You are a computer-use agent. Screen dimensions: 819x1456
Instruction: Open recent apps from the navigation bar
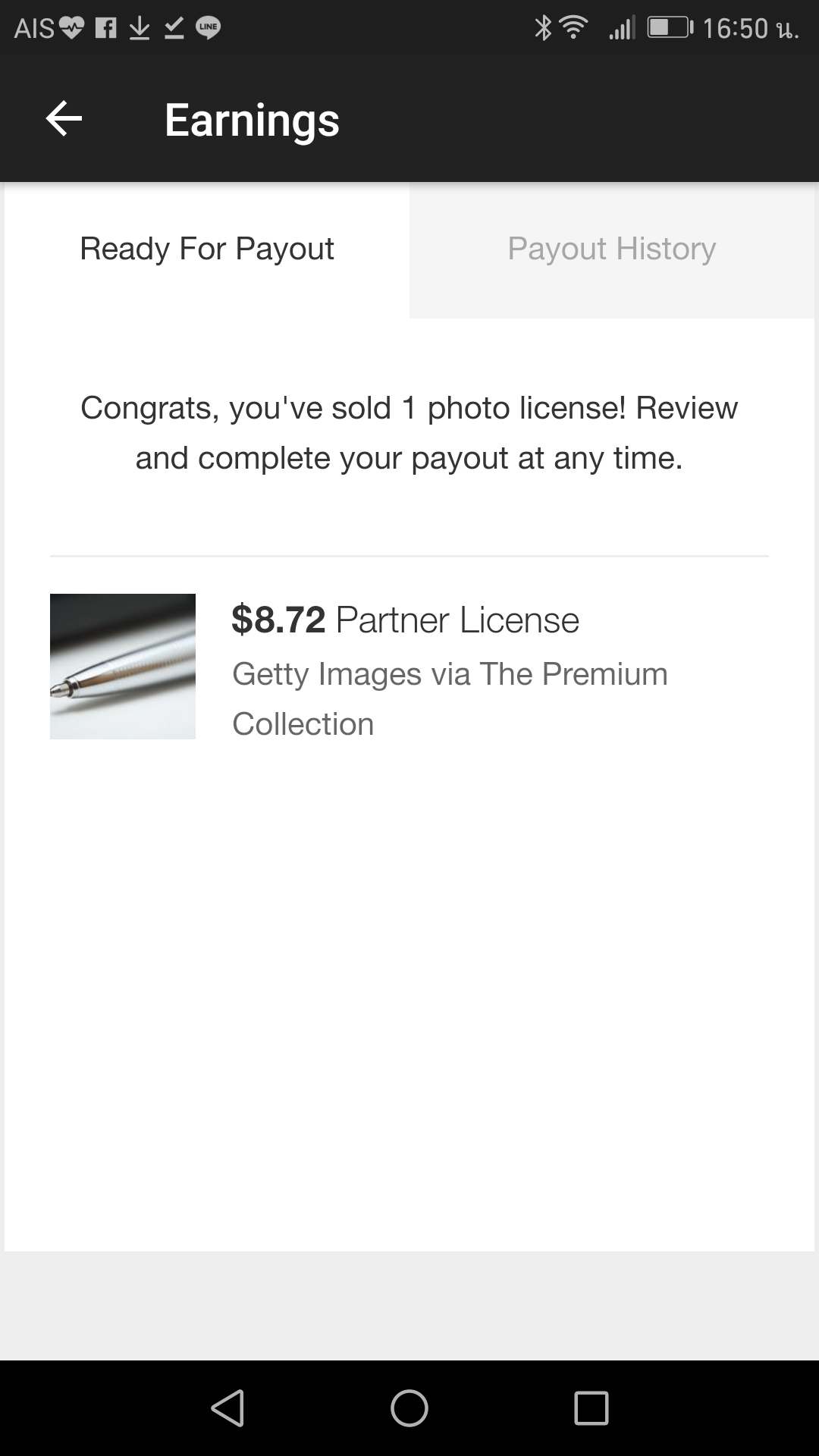[x=591, y=1408]
